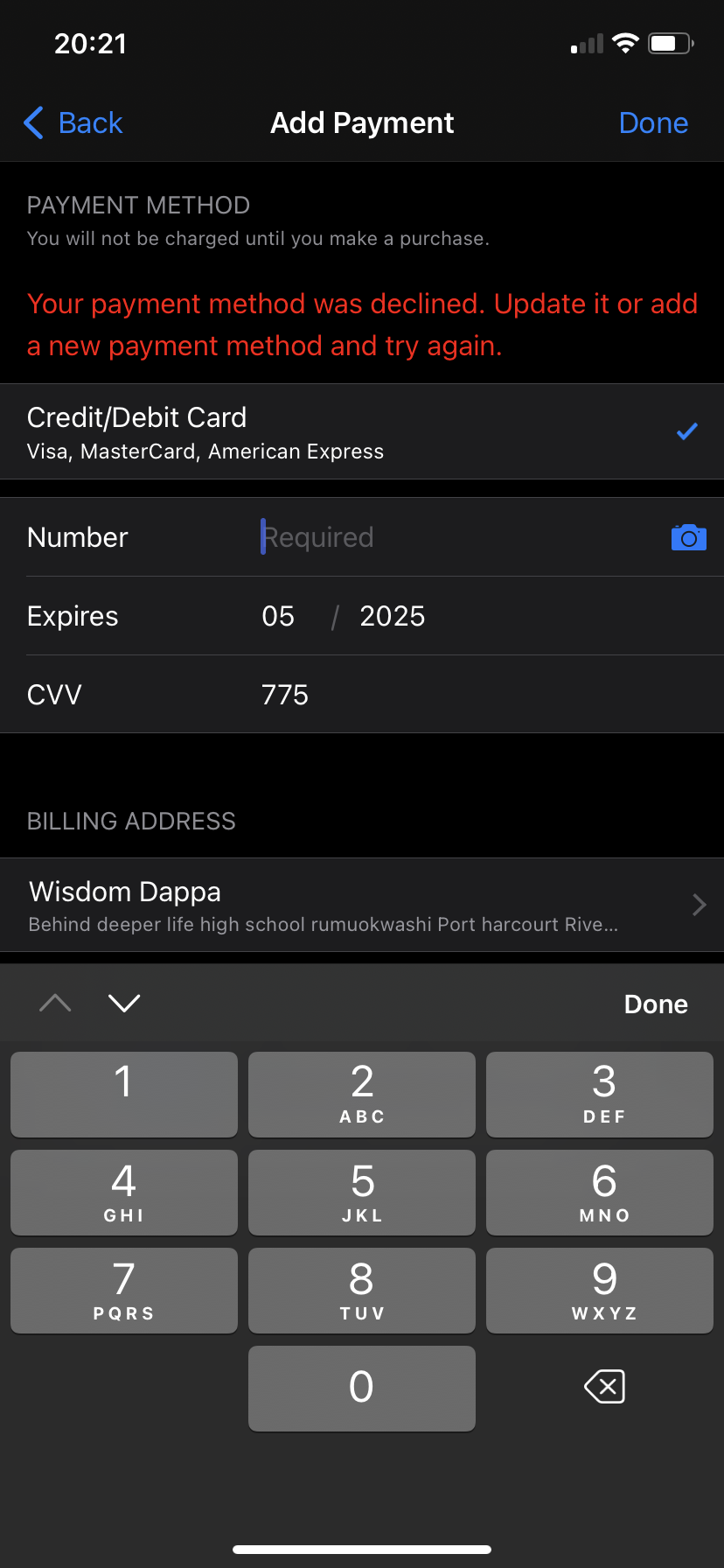Go back from Add Payment

(x=73, y=123)
